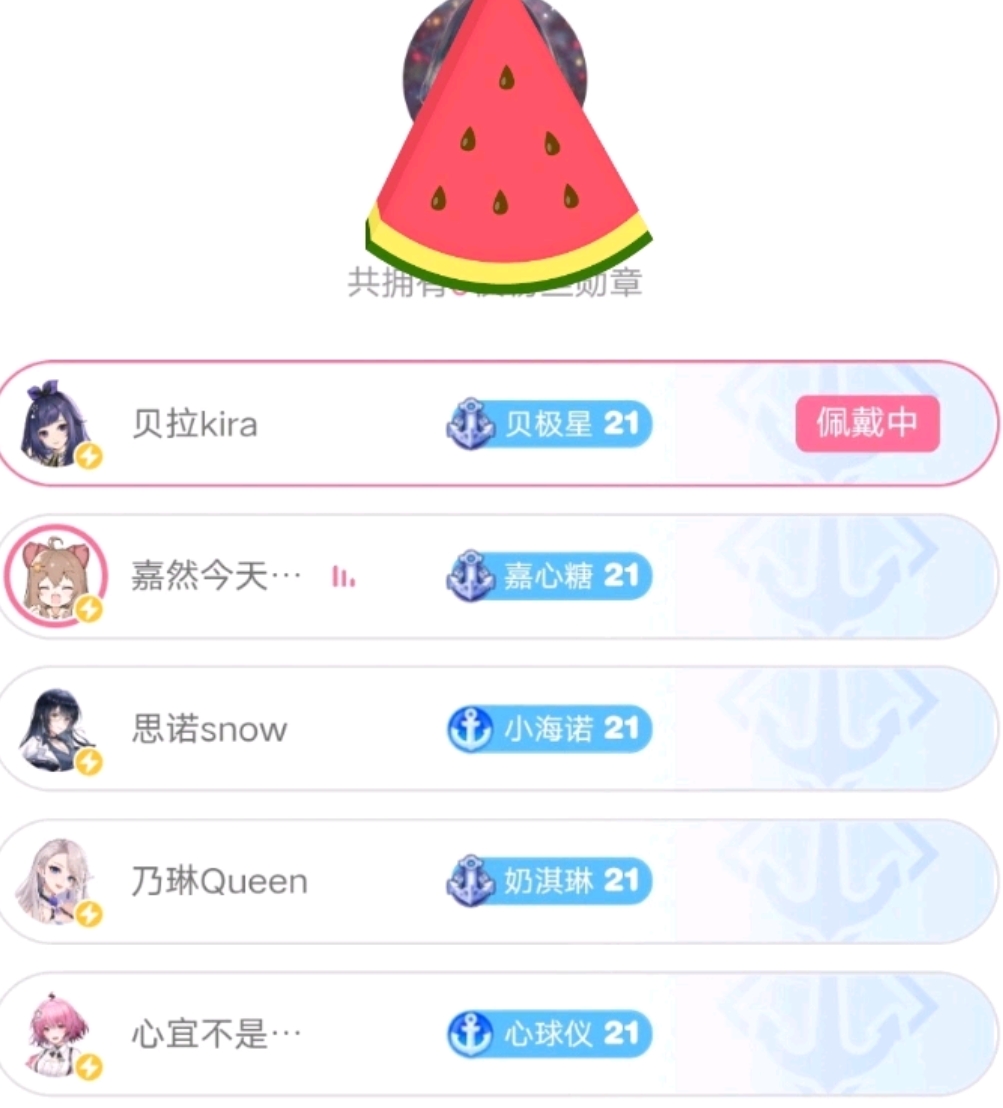The image size is (1003, 1108).
Task: Open the 心宜不是… medal row
Action: [x=500, y=1034]
